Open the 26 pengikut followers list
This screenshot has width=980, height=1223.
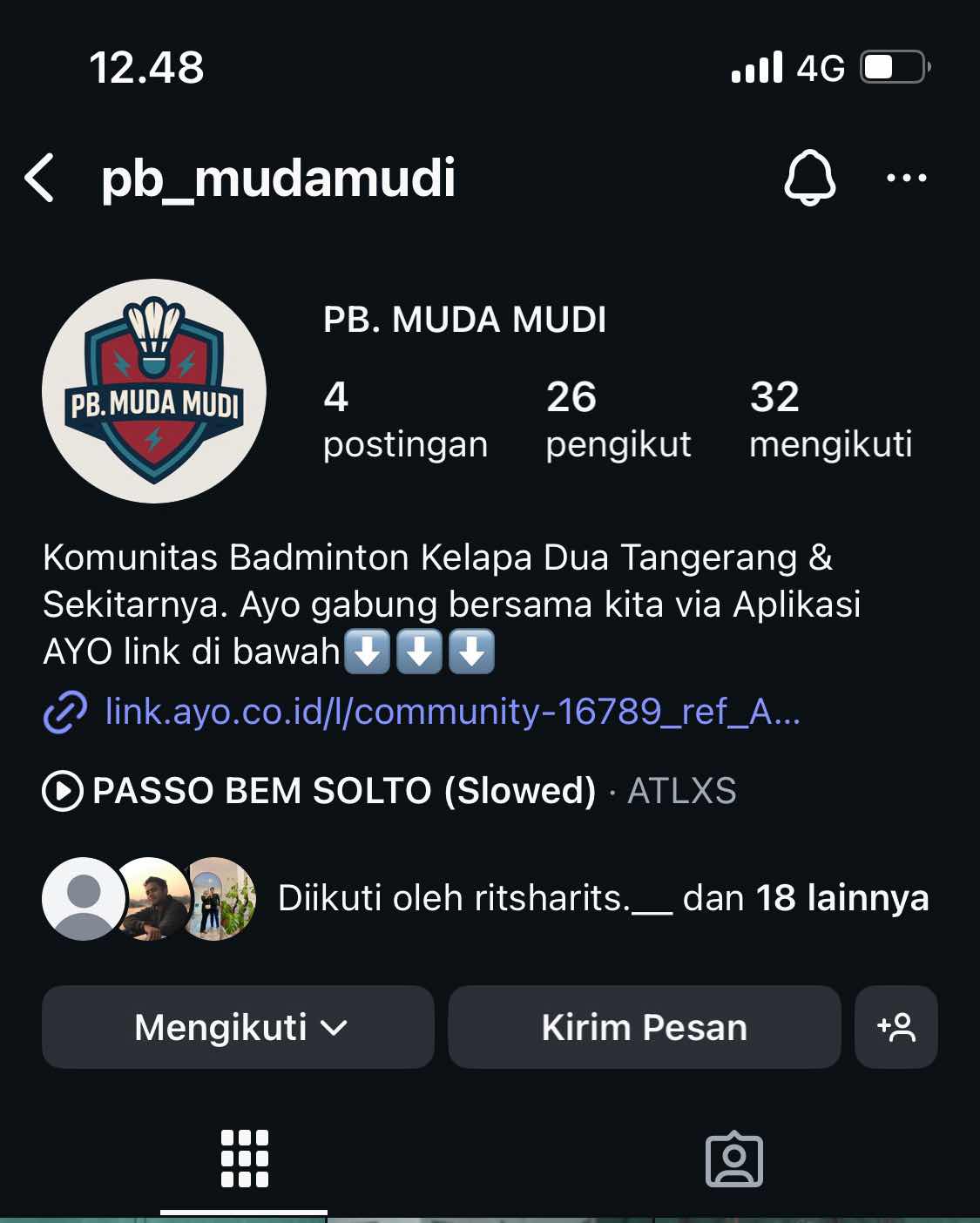(x=618, y=419)
